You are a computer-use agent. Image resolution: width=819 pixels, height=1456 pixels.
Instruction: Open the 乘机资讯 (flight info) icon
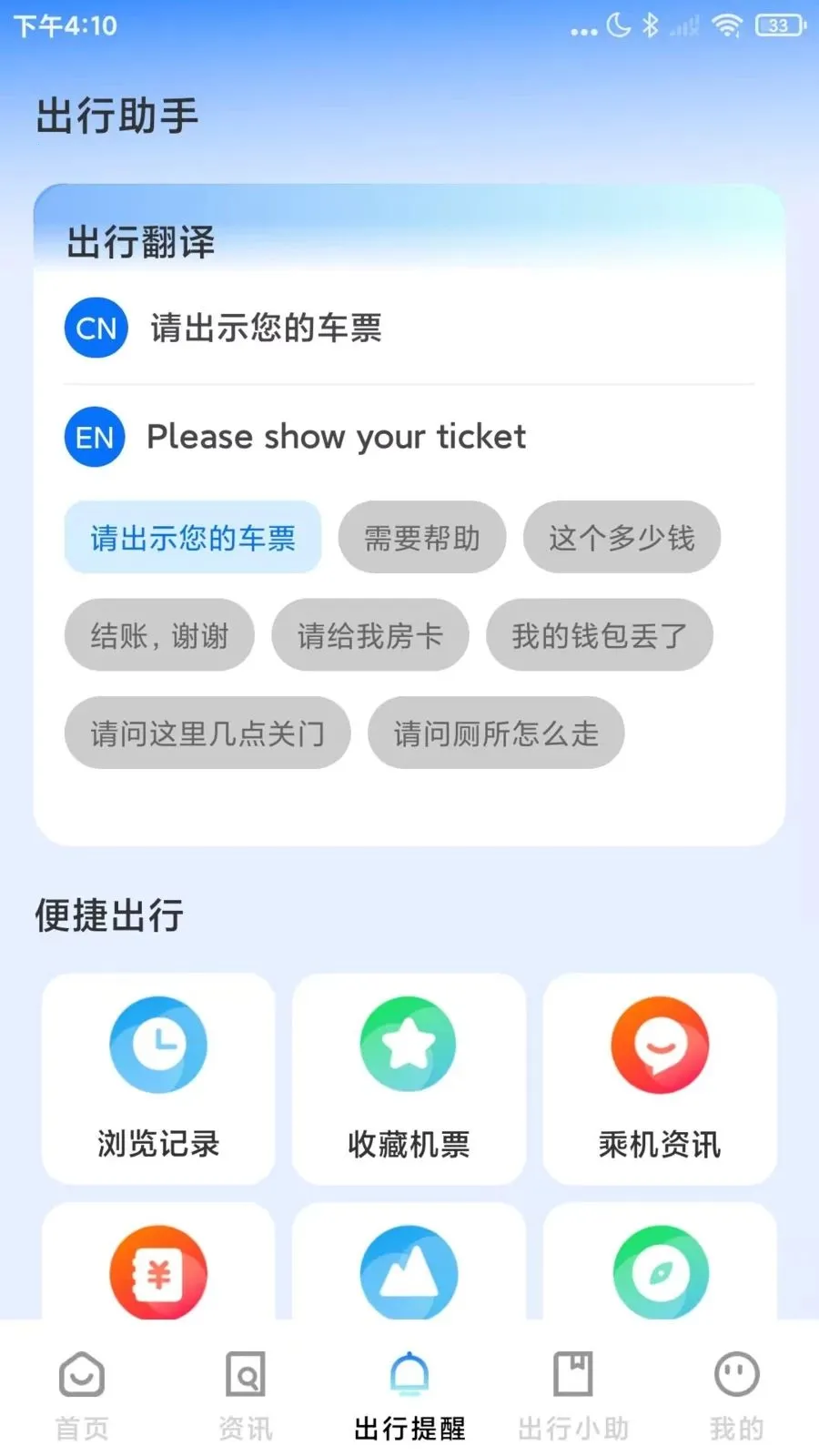659,1044
